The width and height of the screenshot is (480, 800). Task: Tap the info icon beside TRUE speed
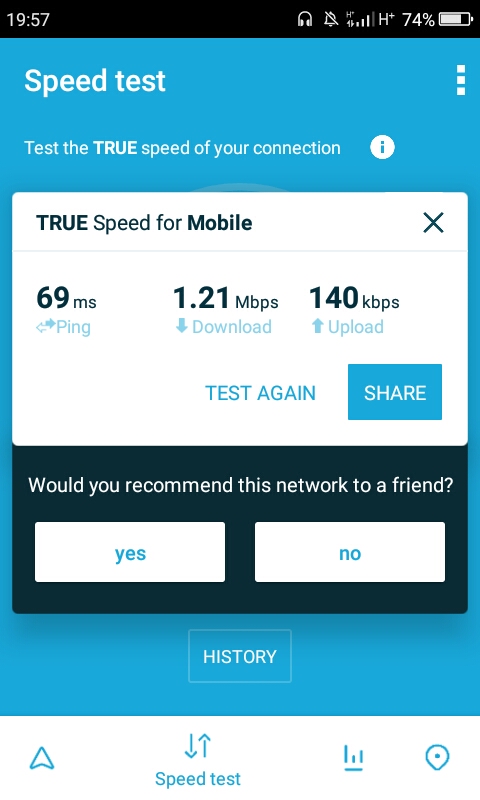(x=382, y=147)
